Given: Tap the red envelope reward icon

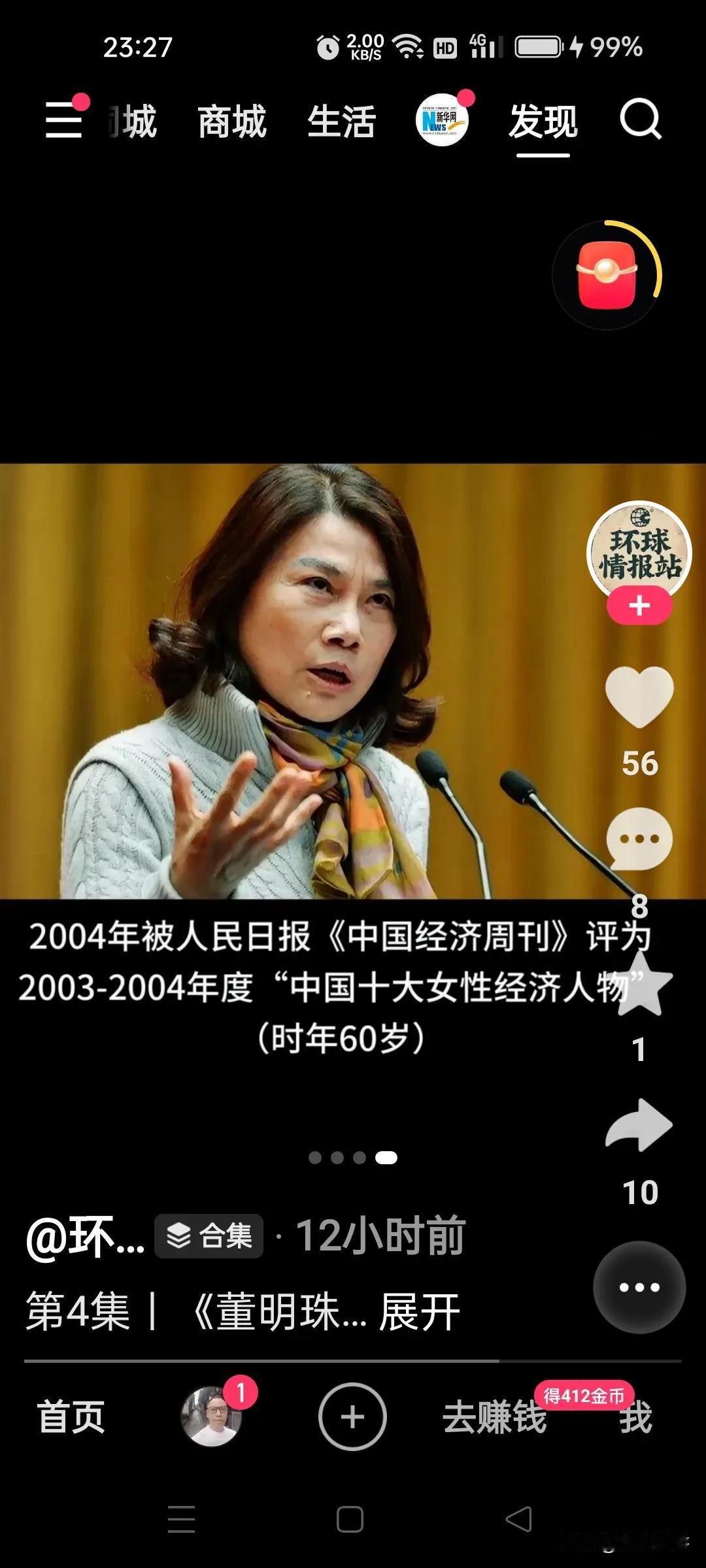Looking at the screenshot, I should pyautogui.click(x=606, y=275).
